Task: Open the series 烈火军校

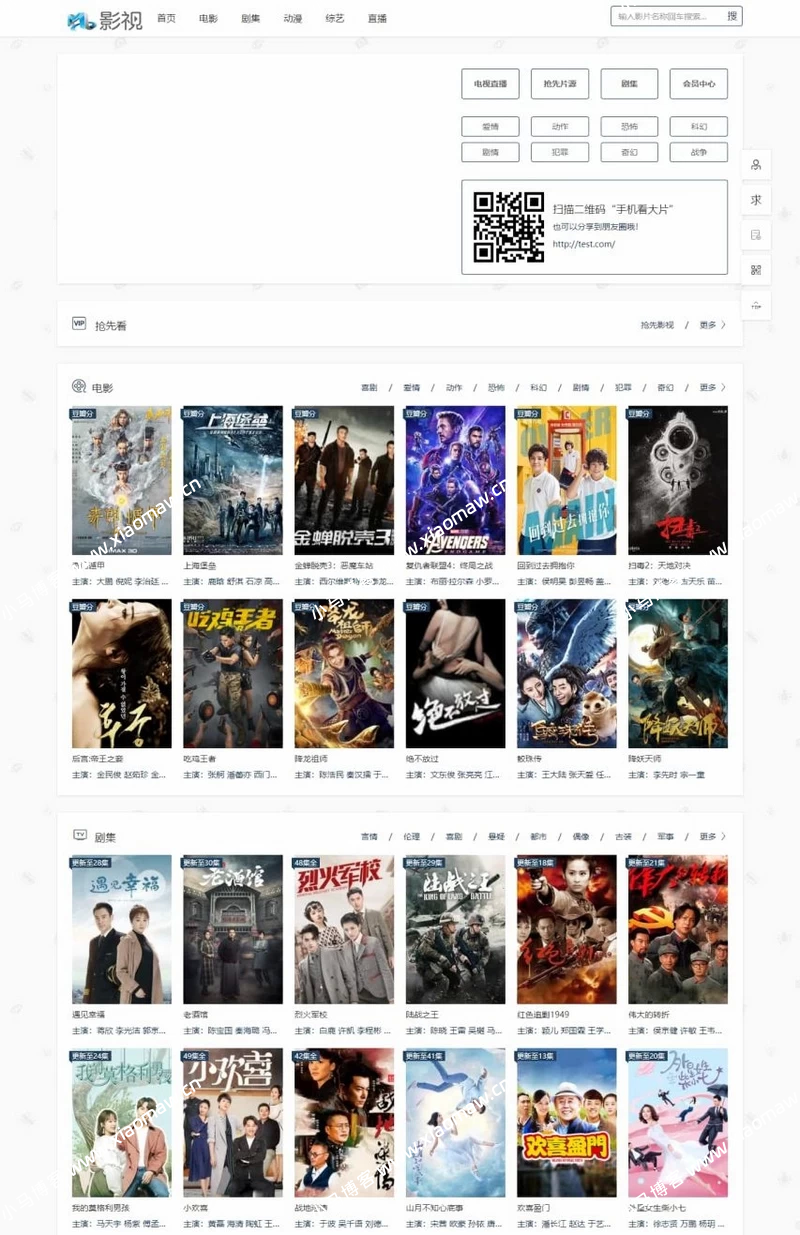Action: 344,929
